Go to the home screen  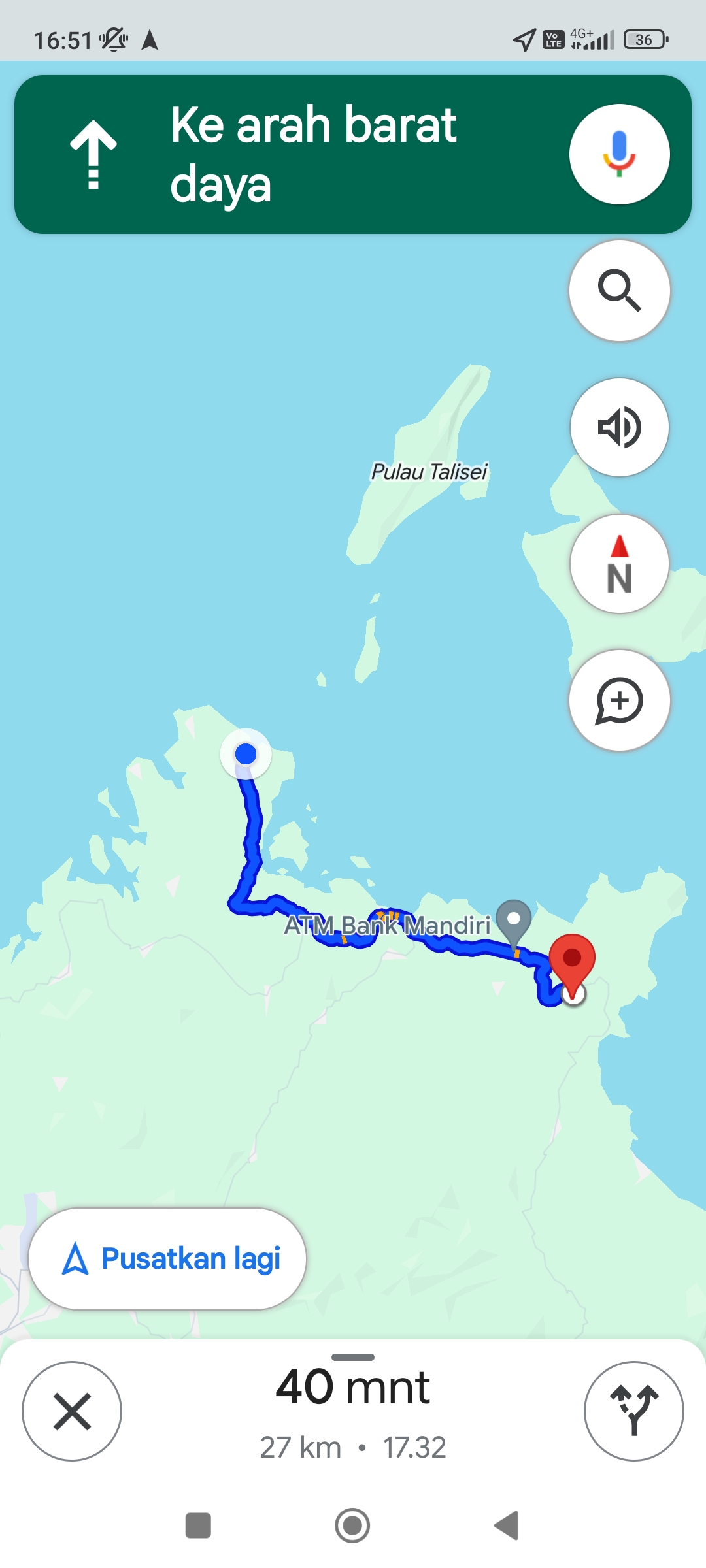point(352,1526)
